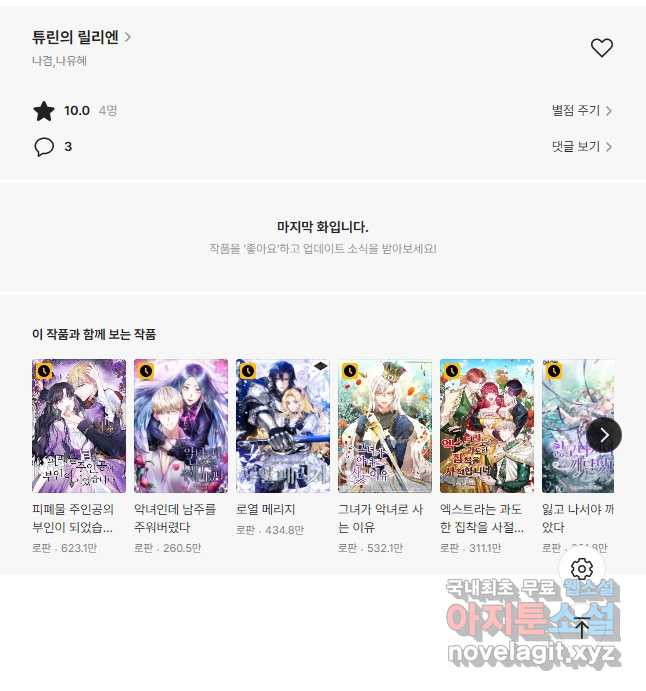This screenshot has height=691, width=646.
Task: Like this work with the heart icon
Action: pyautogui.click(x=601, y=48)
